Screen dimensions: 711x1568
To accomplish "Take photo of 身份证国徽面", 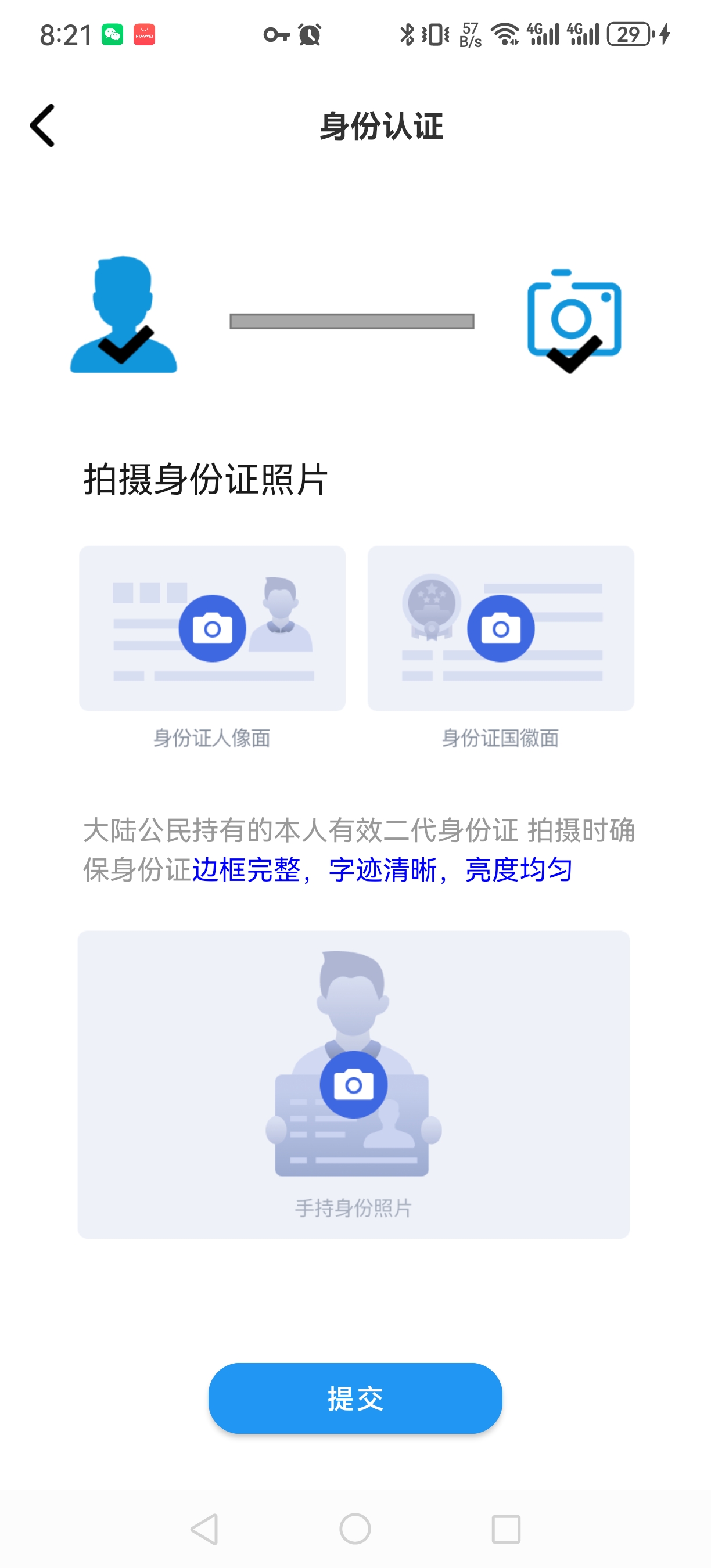I will click(500, 628).
